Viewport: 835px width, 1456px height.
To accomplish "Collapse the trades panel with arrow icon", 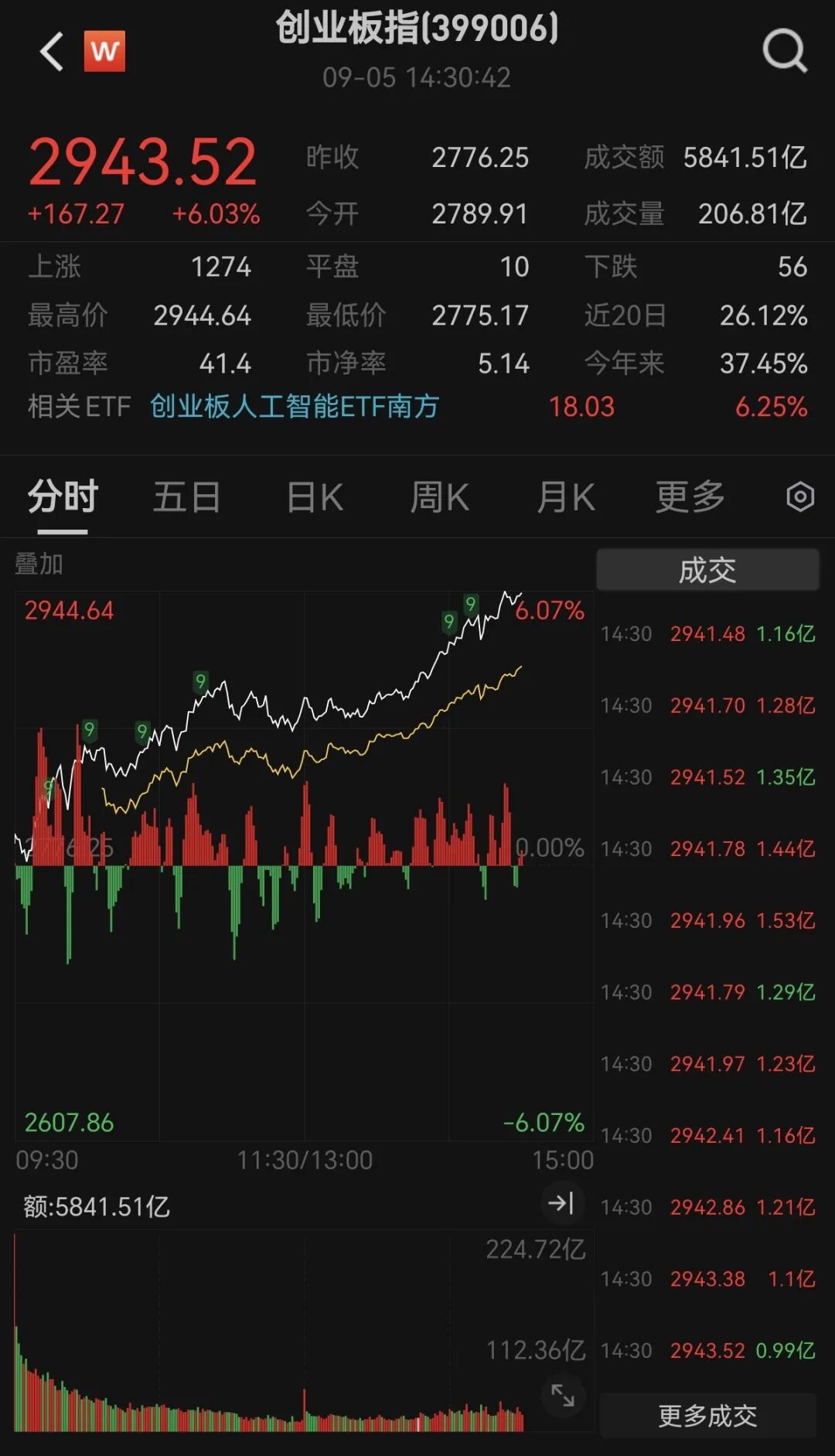I will coord(561,1203).
